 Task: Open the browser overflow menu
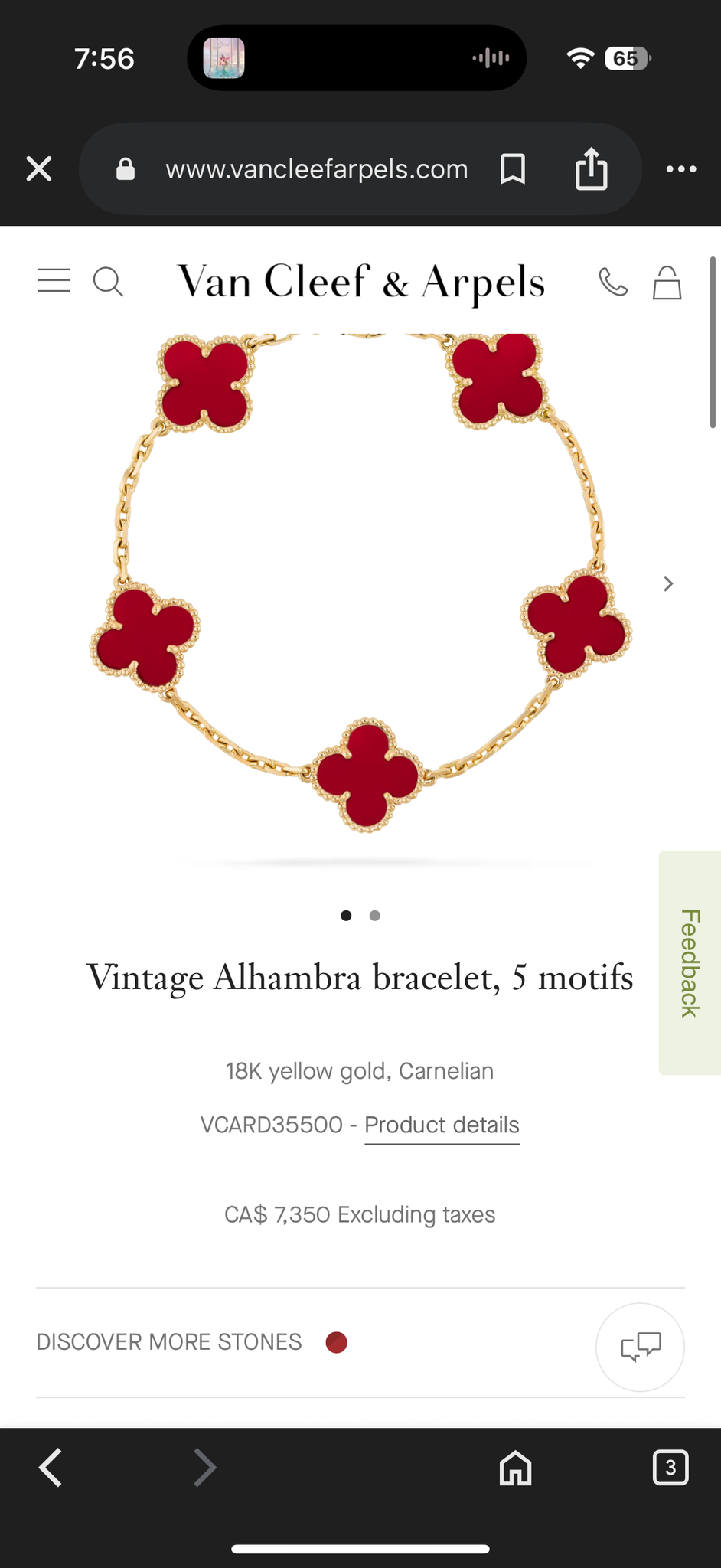point(681,168)
